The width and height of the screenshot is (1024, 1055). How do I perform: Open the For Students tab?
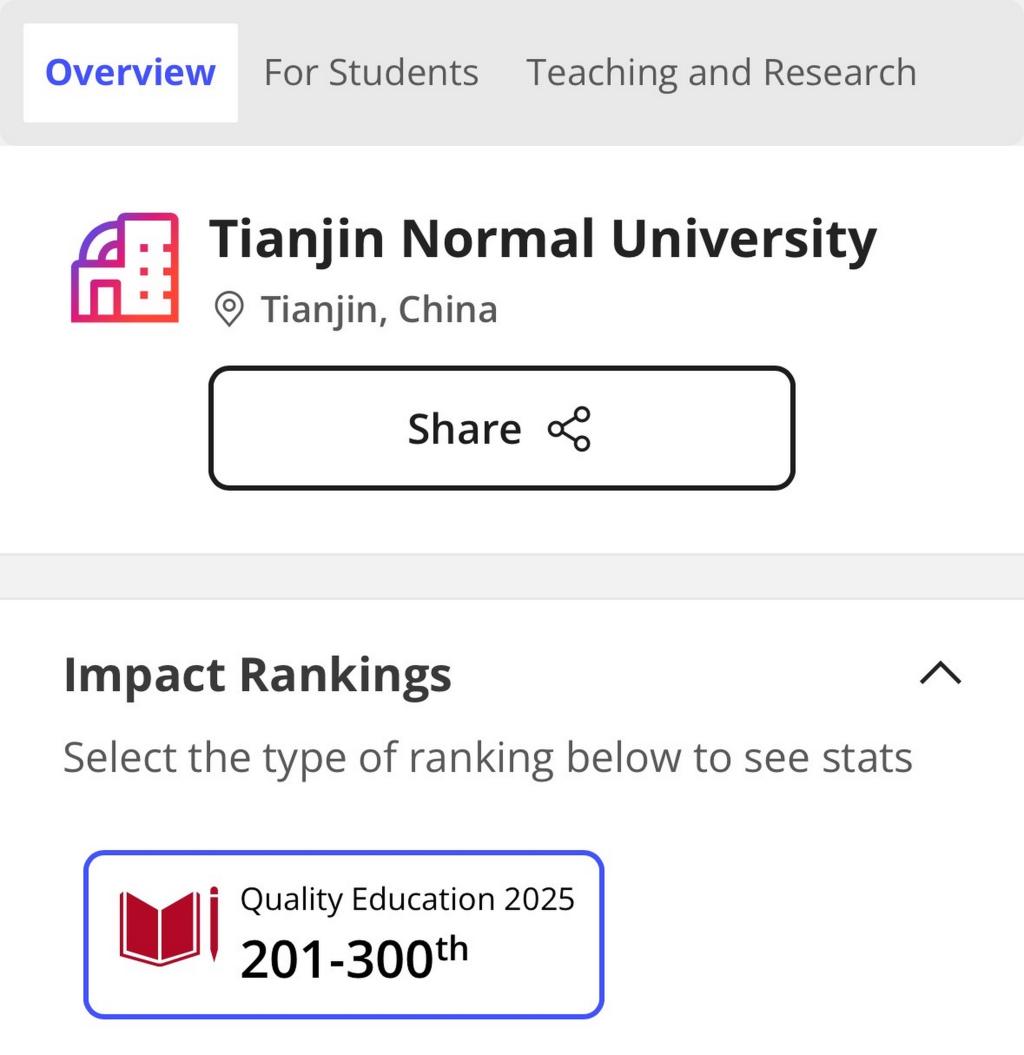point(371,73)
